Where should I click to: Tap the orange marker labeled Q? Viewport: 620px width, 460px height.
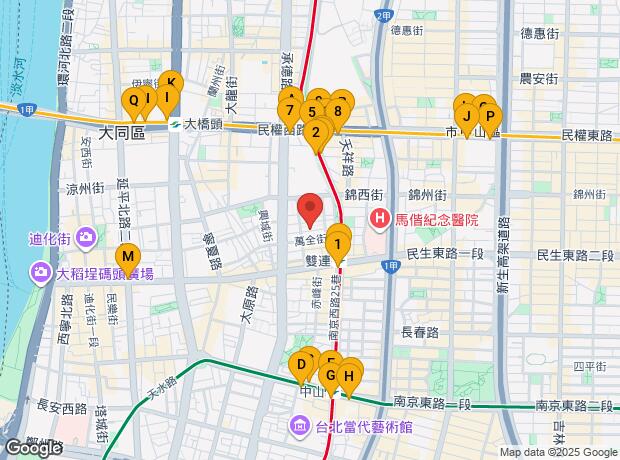[132, 100]
